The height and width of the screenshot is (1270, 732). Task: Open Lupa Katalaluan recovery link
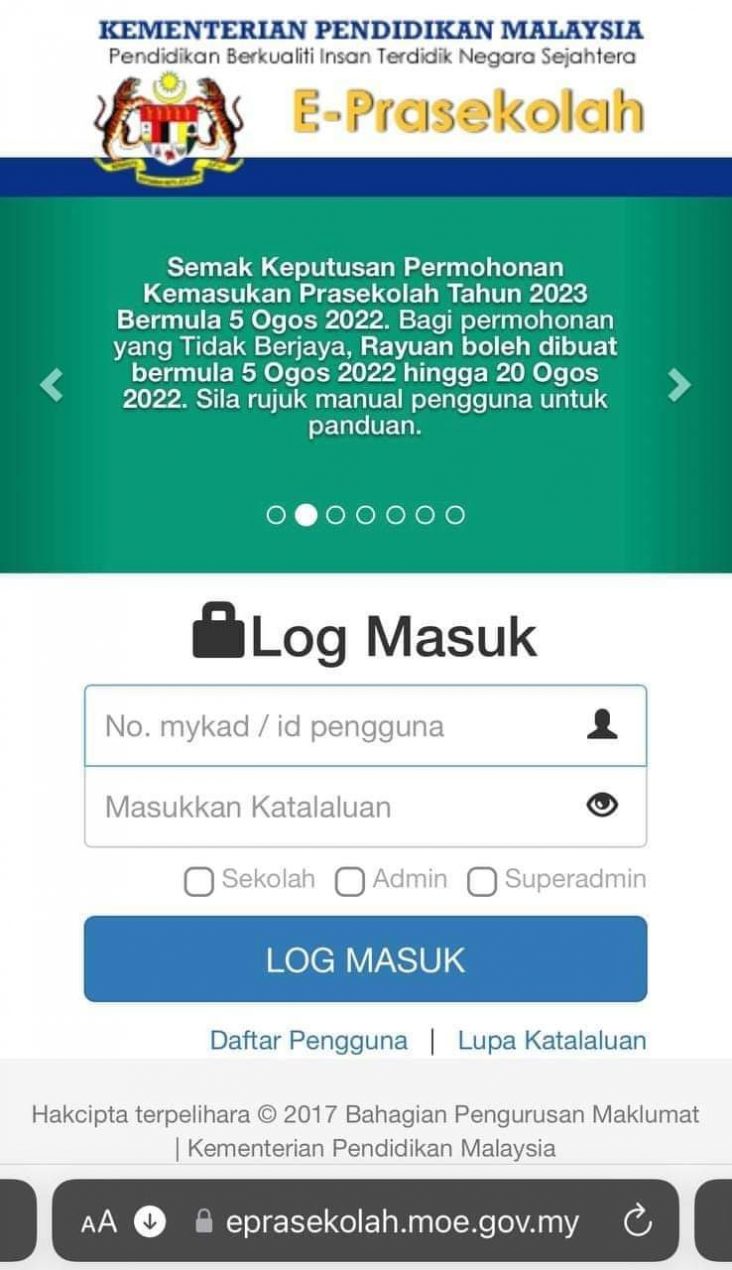[552, 1040]
